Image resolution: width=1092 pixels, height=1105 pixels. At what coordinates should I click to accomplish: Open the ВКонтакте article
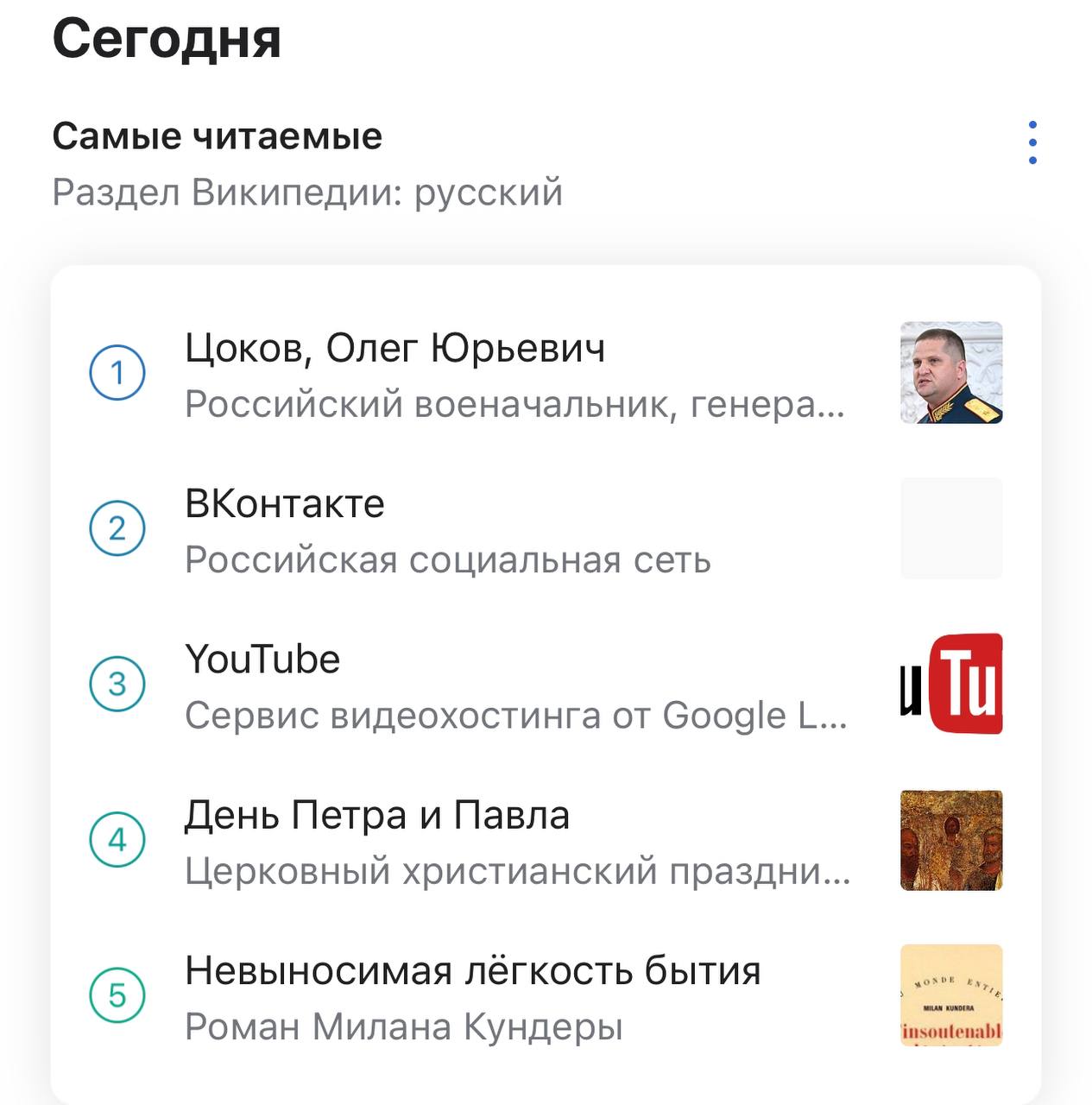coord(285,505)
